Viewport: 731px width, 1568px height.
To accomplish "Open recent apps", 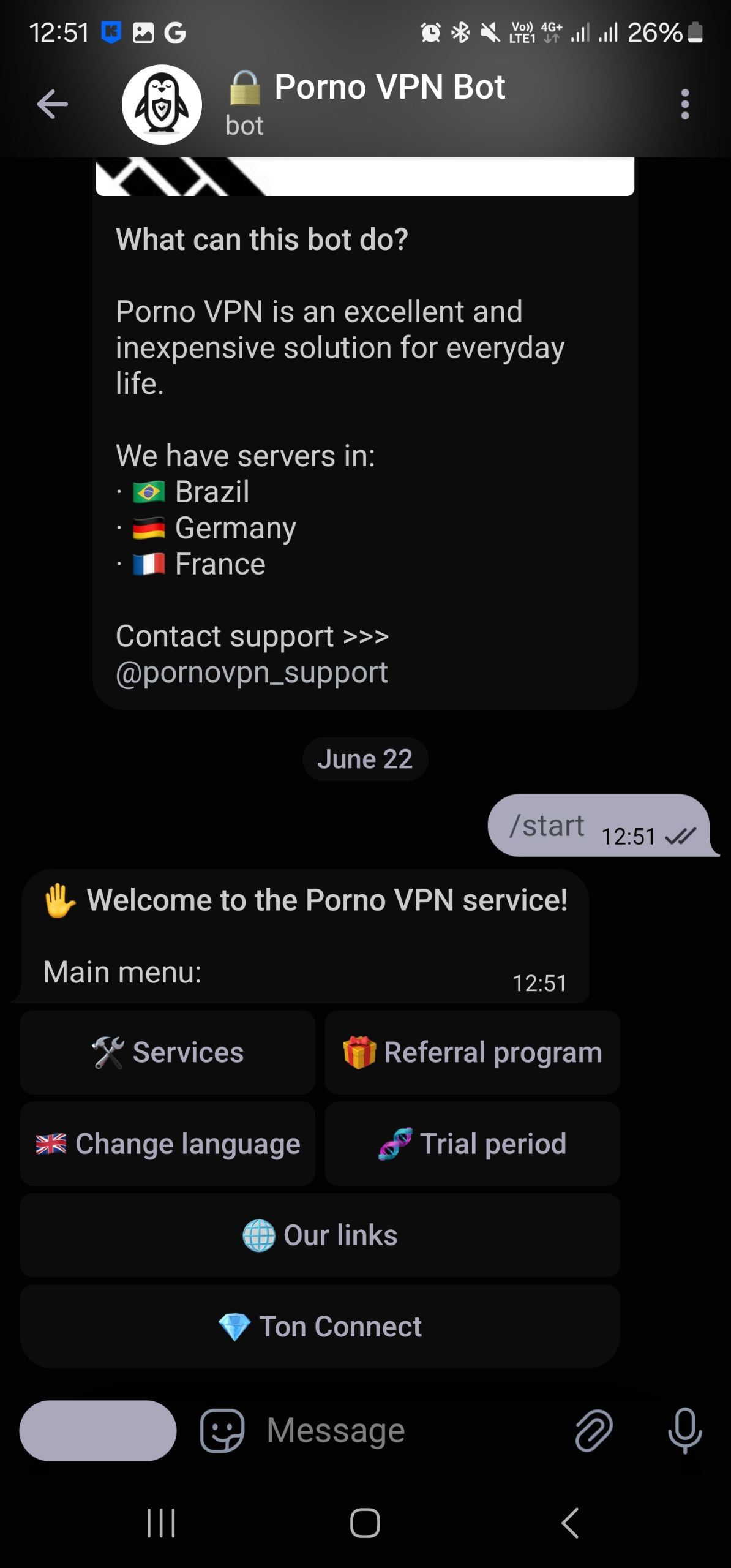I will coord(161,1523).
